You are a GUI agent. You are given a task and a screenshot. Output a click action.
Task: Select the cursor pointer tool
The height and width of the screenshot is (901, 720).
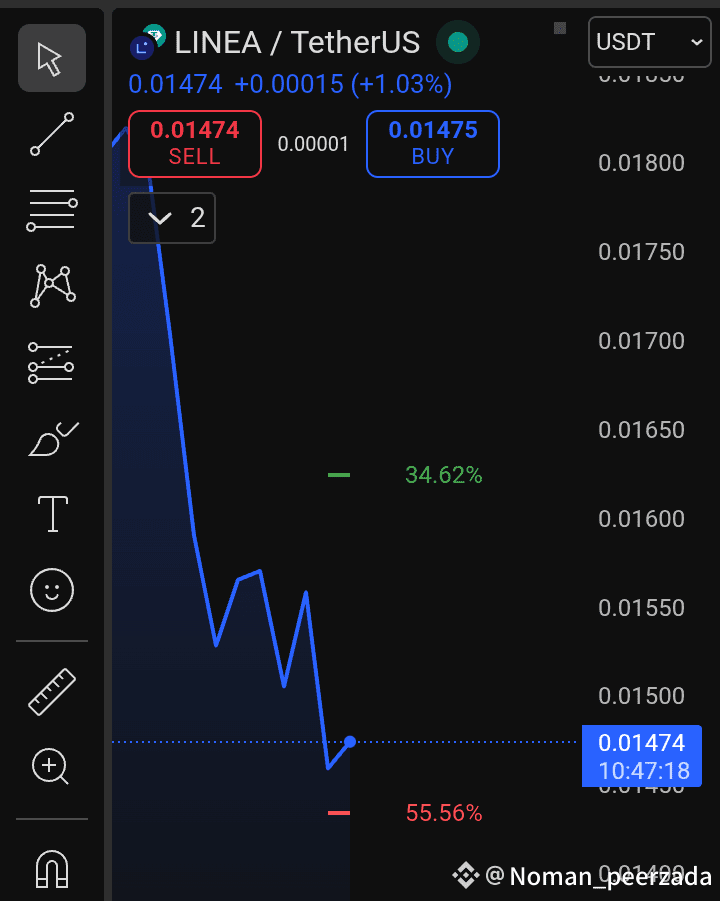51,58
